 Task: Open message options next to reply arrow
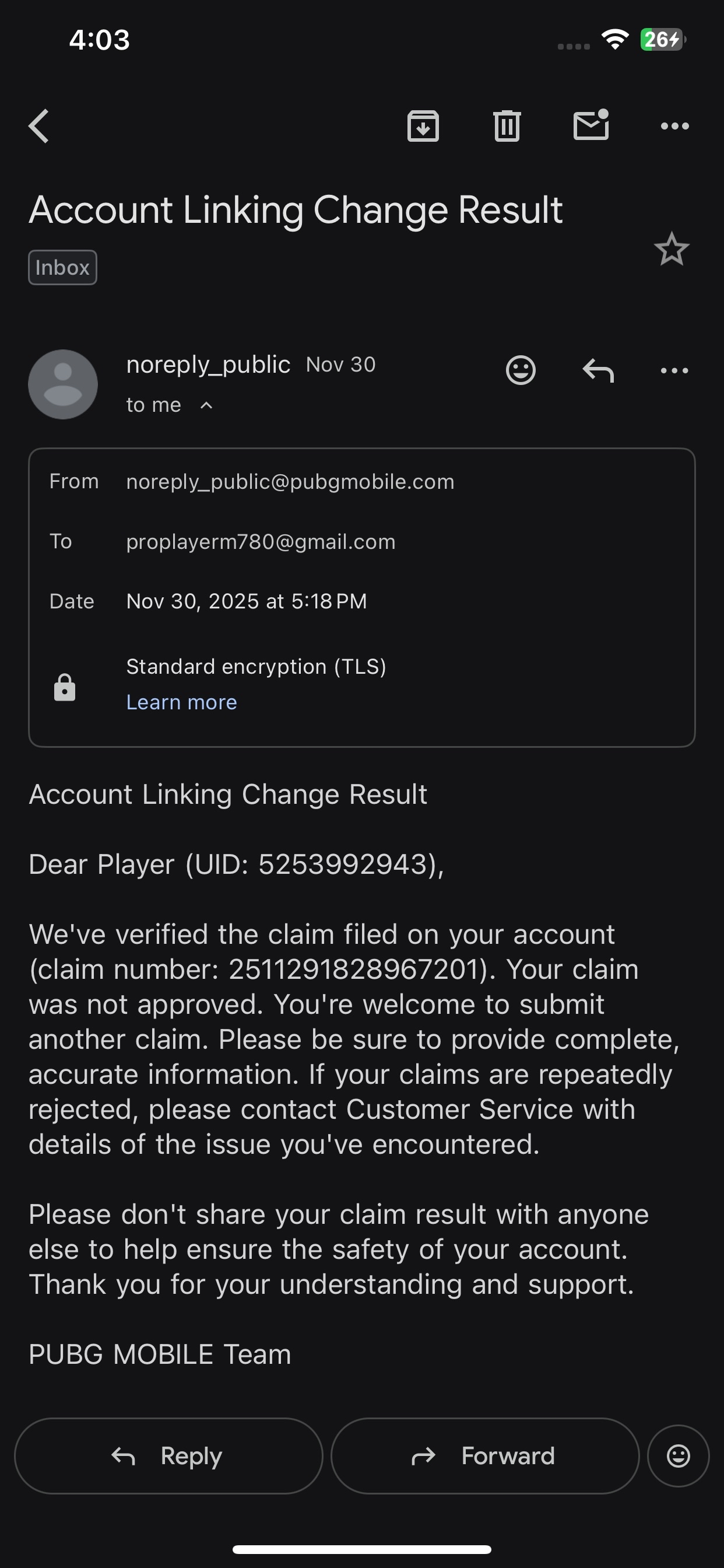tap(674, 370)
